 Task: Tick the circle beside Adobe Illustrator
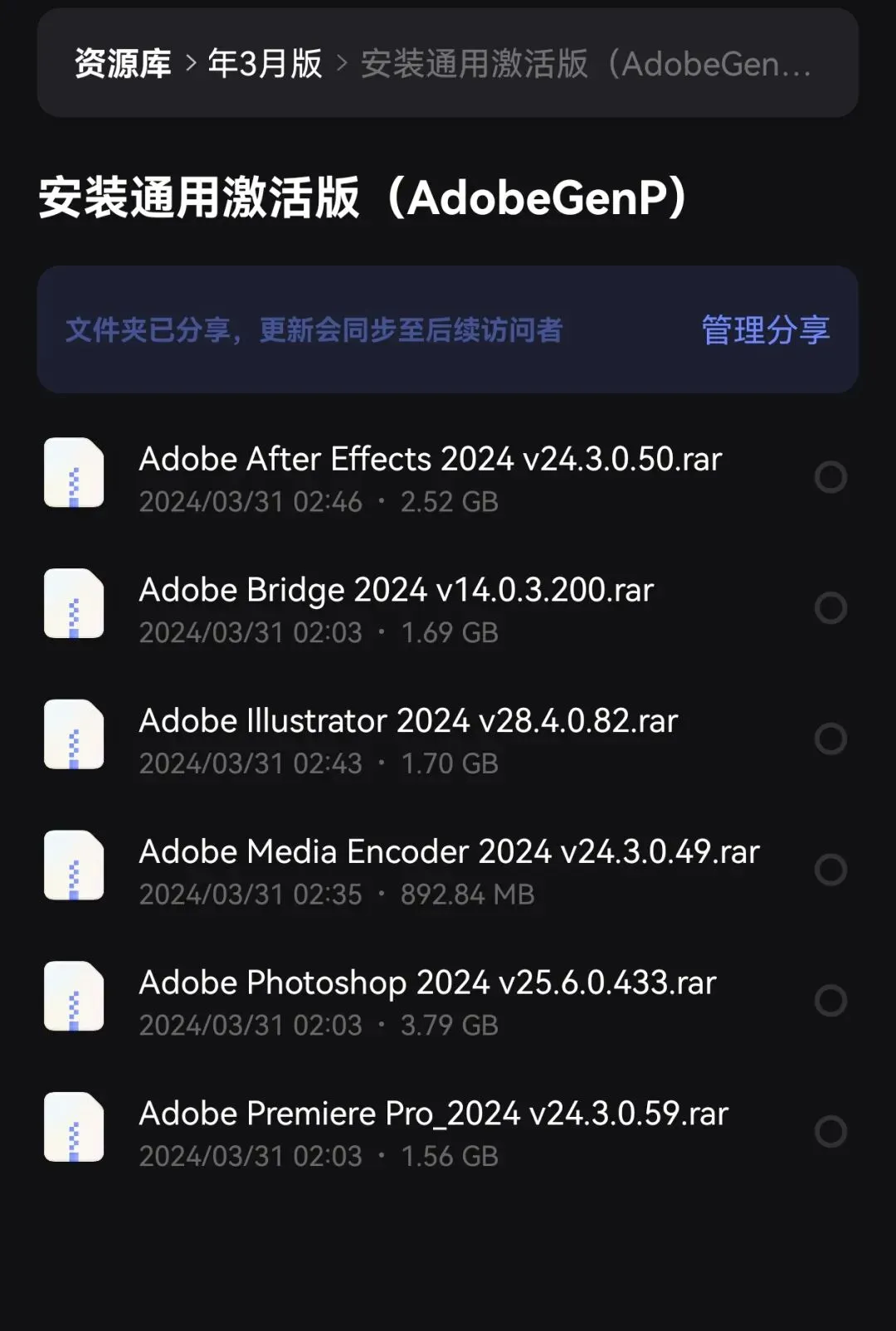830,739
